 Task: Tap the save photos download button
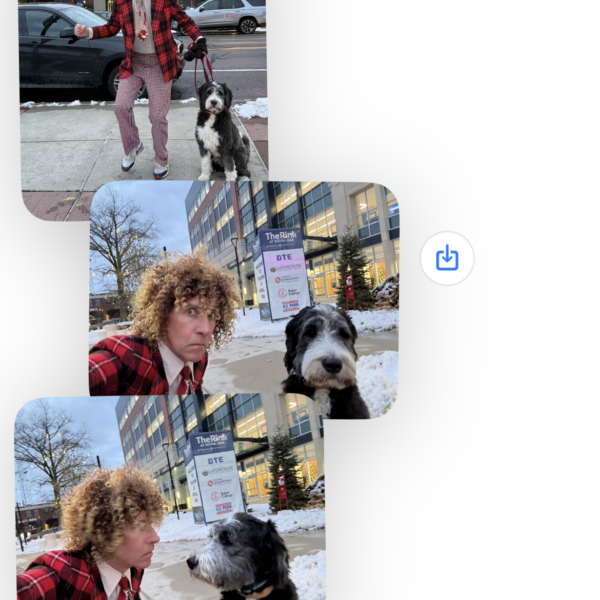click(x=447, y=258)
